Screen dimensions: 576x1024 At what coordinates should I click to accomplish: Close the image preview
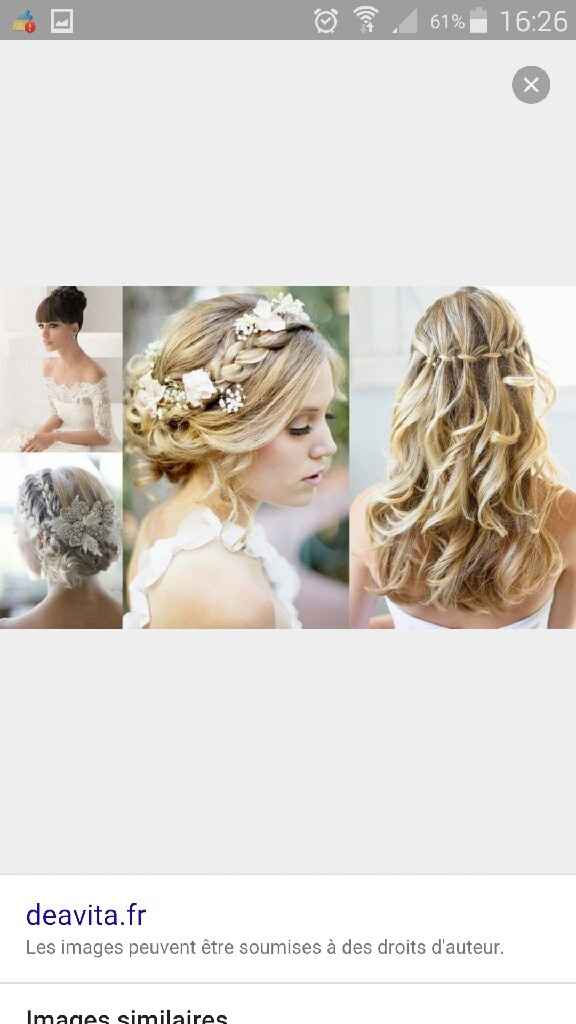(x=530, y=85)
